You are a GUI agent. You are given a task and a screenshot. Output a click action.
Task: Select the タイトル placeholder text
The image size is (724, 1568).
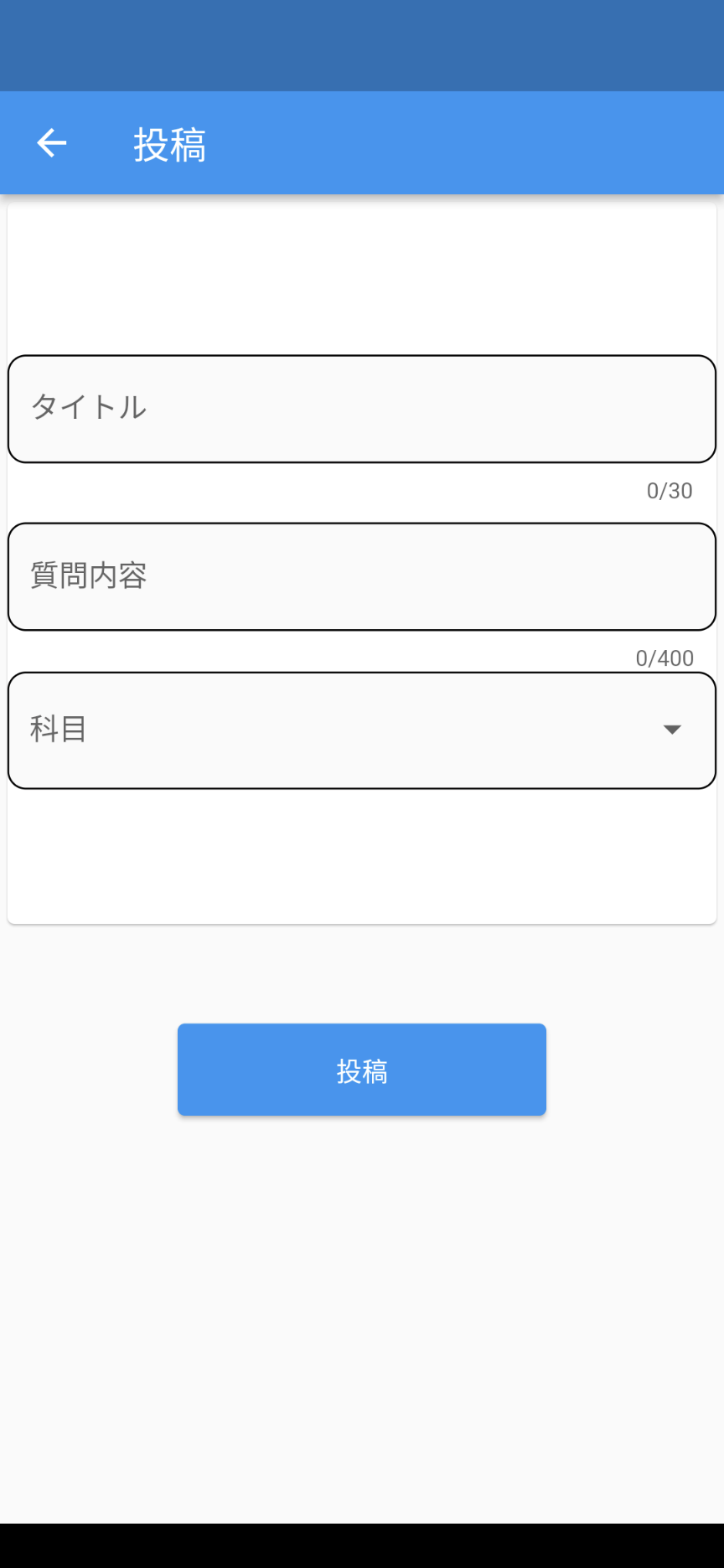click(x=88, y=409)
